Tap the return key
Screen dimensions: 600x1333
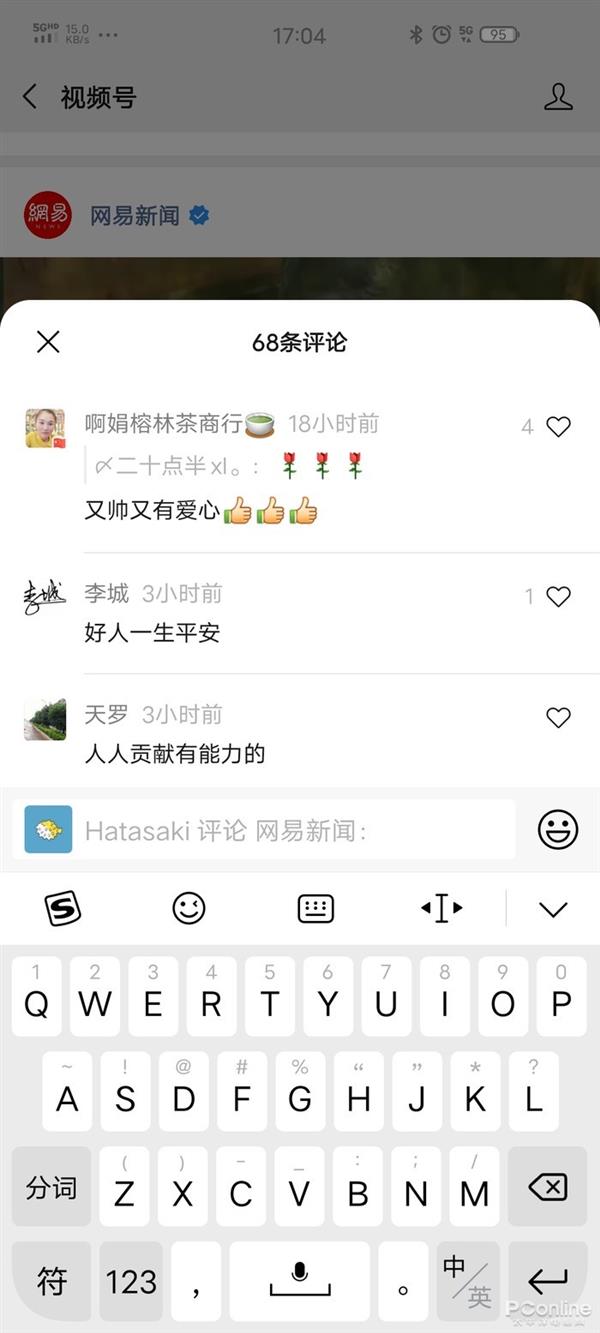point(547,1281)
